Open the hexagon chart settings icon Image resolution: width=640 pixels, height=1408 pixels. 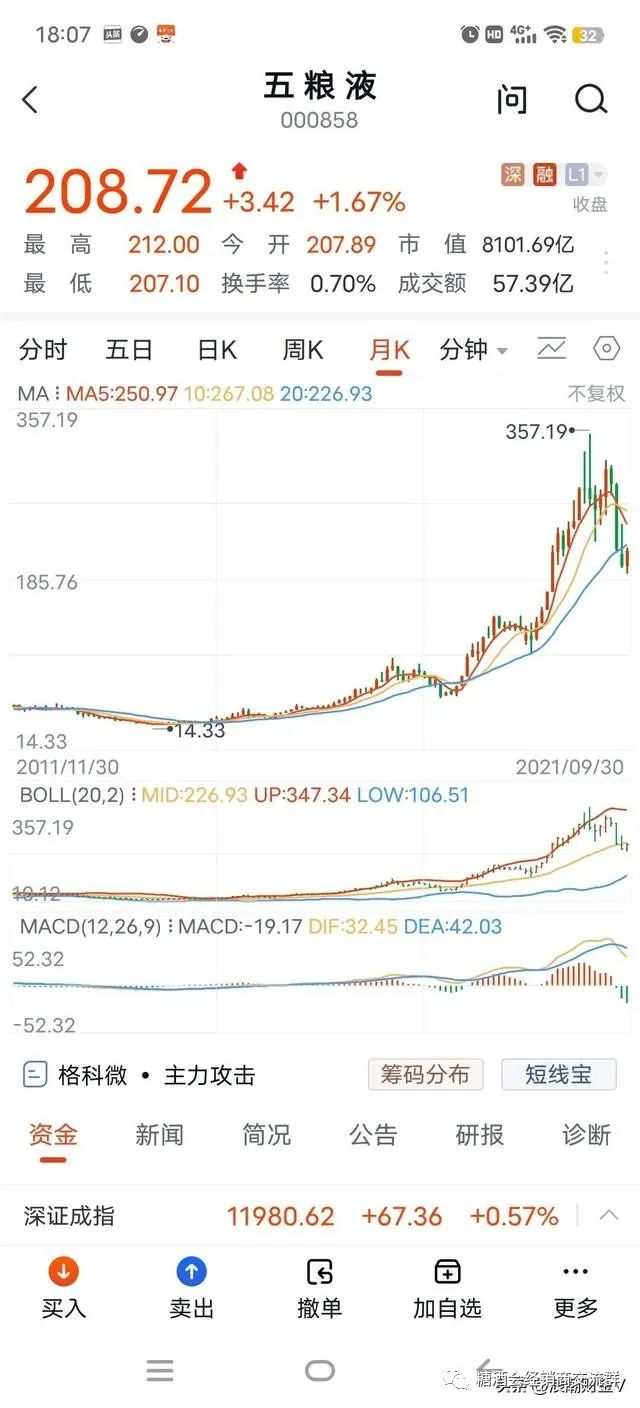click(x=606, y=349)
